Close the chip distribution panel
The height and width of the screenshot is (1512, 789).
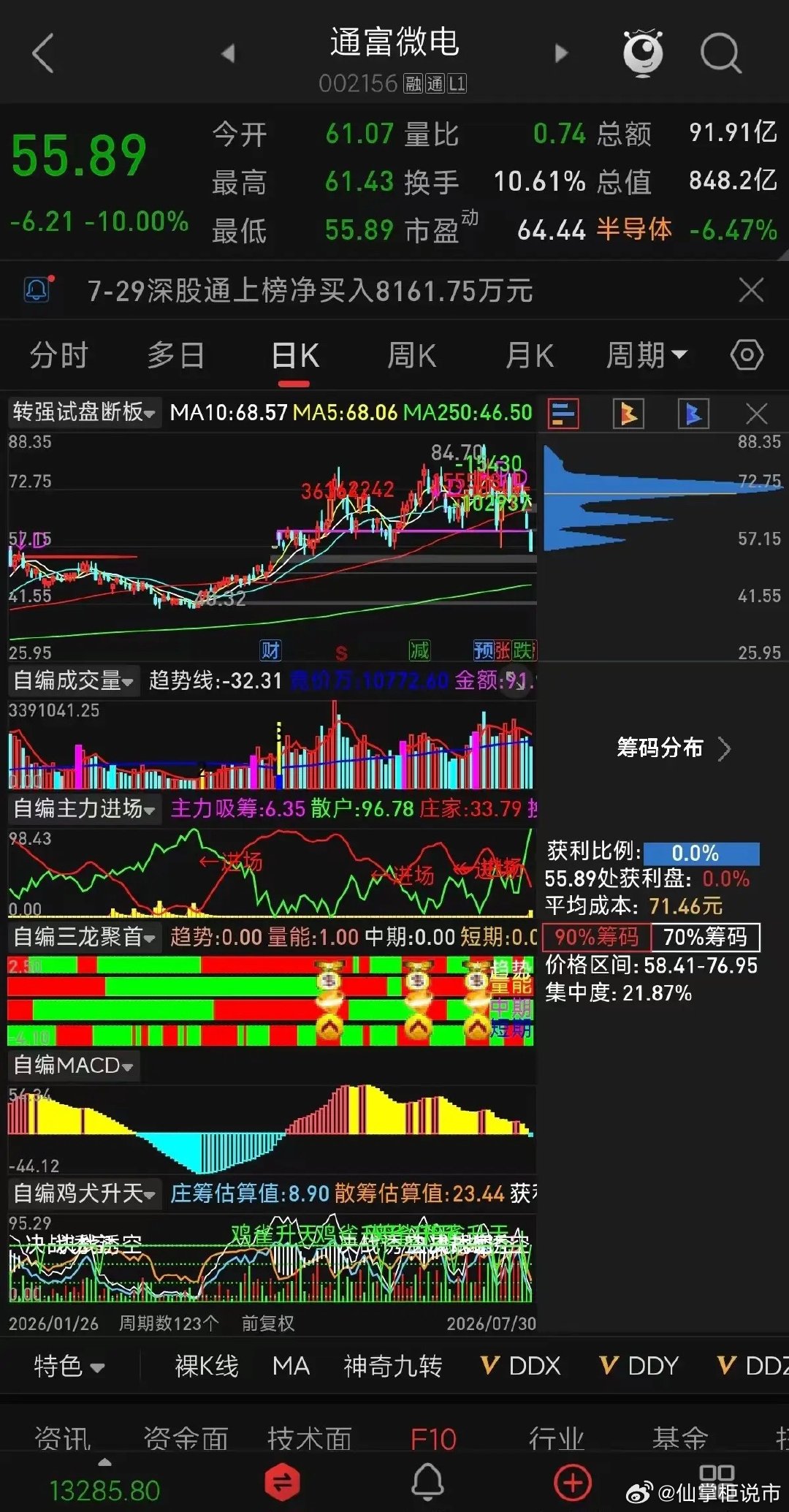click(756, 414)
